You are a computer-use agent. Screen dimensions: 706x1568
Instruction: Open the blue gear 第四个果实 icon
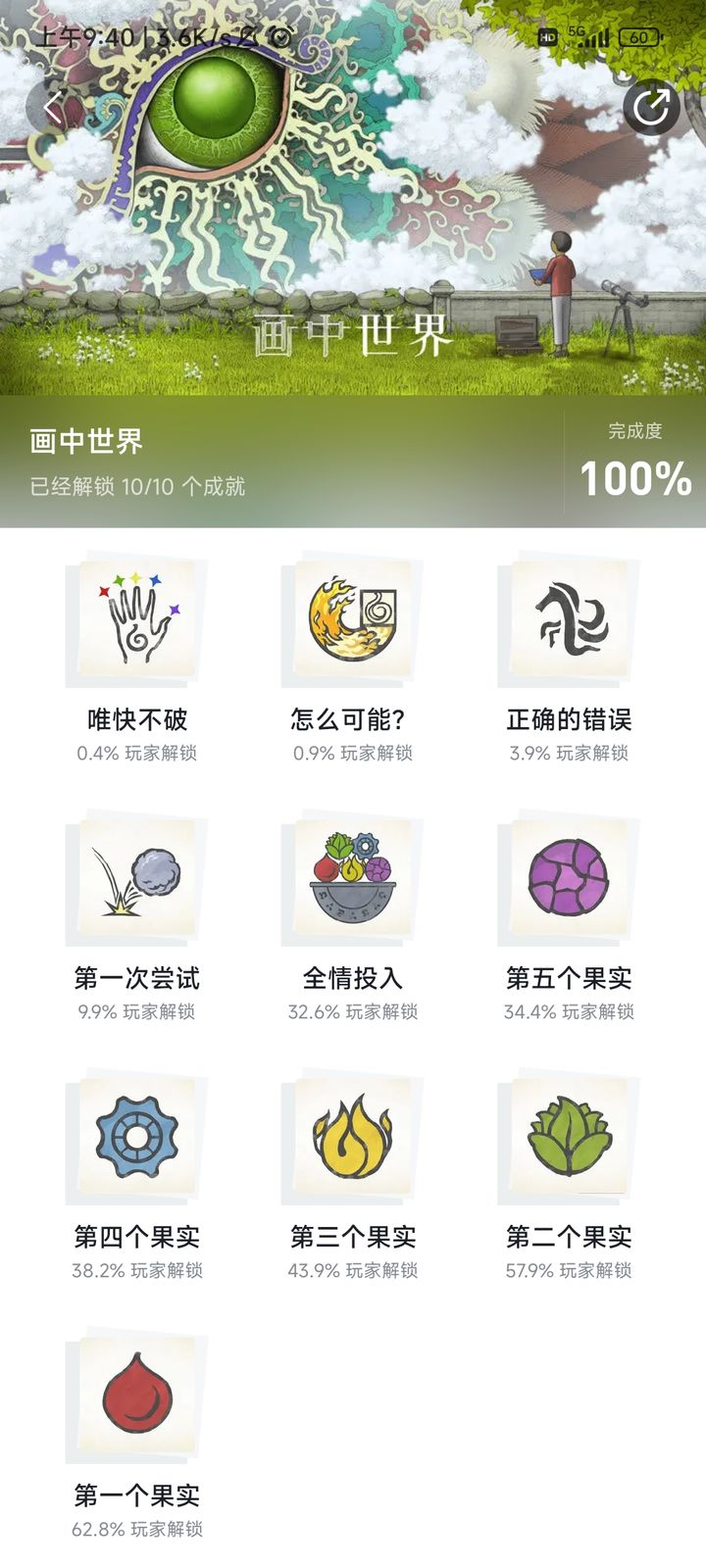pos(134,1139)
